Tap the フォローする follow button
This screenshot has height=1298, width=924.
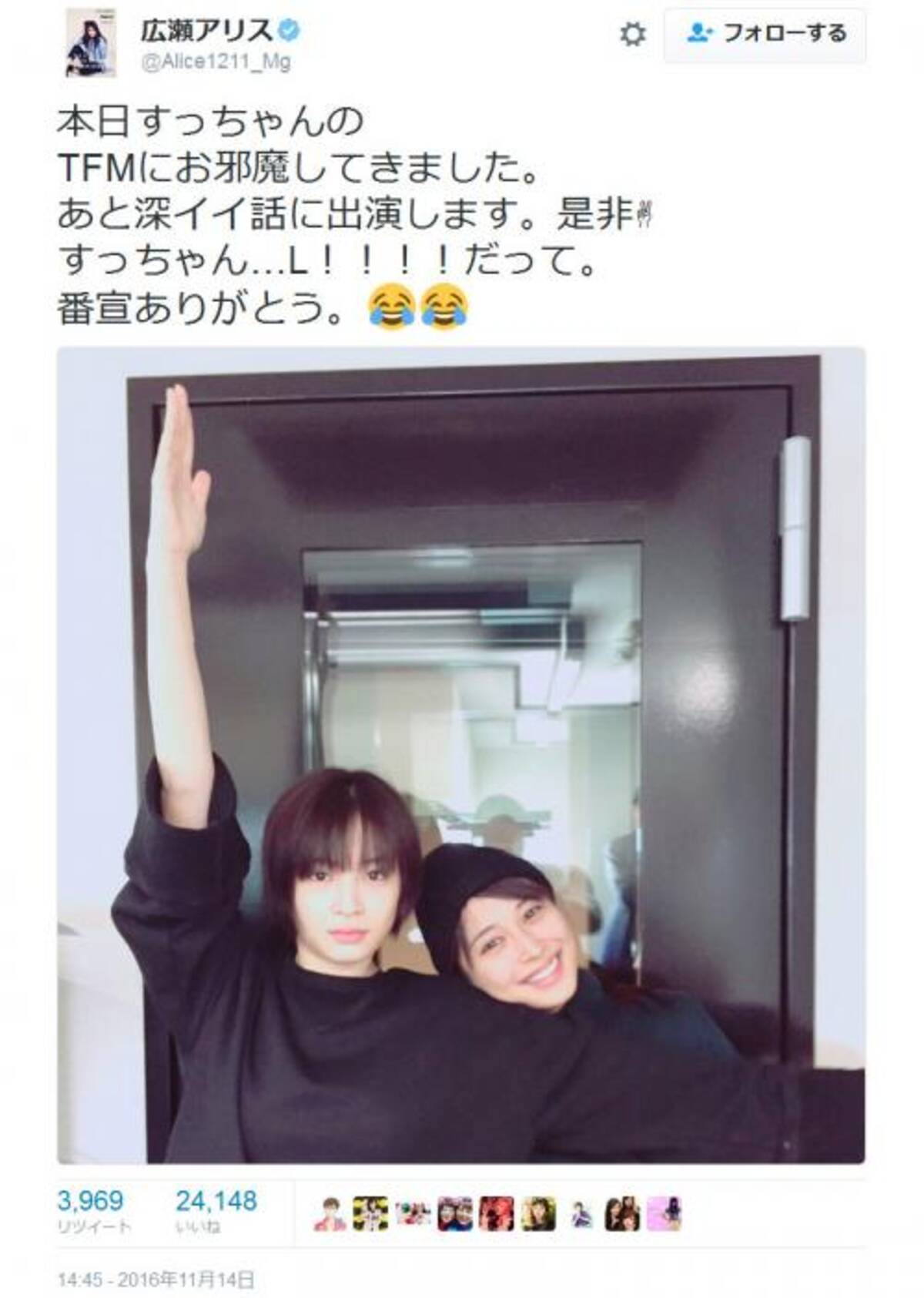765,35
